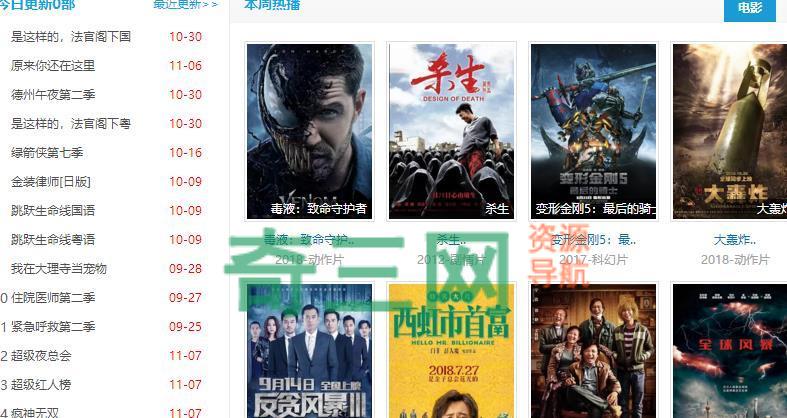Image resolution: width=787 pixels, height=418 pixels.
Task: Open the 杀生 movie poster
Action: [451, 130]
